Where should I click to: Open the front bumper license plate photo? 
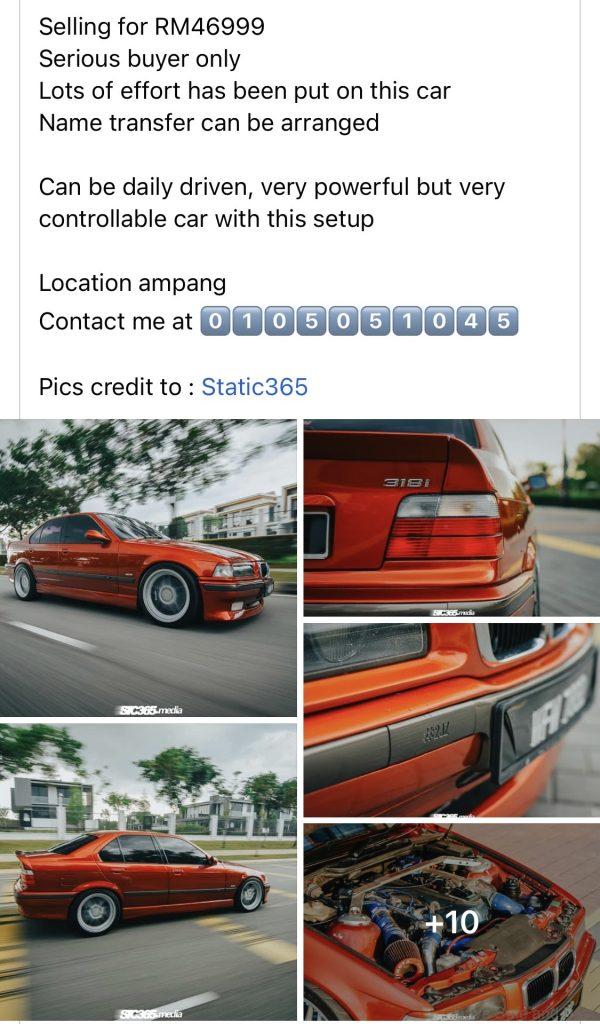(451, 720)
